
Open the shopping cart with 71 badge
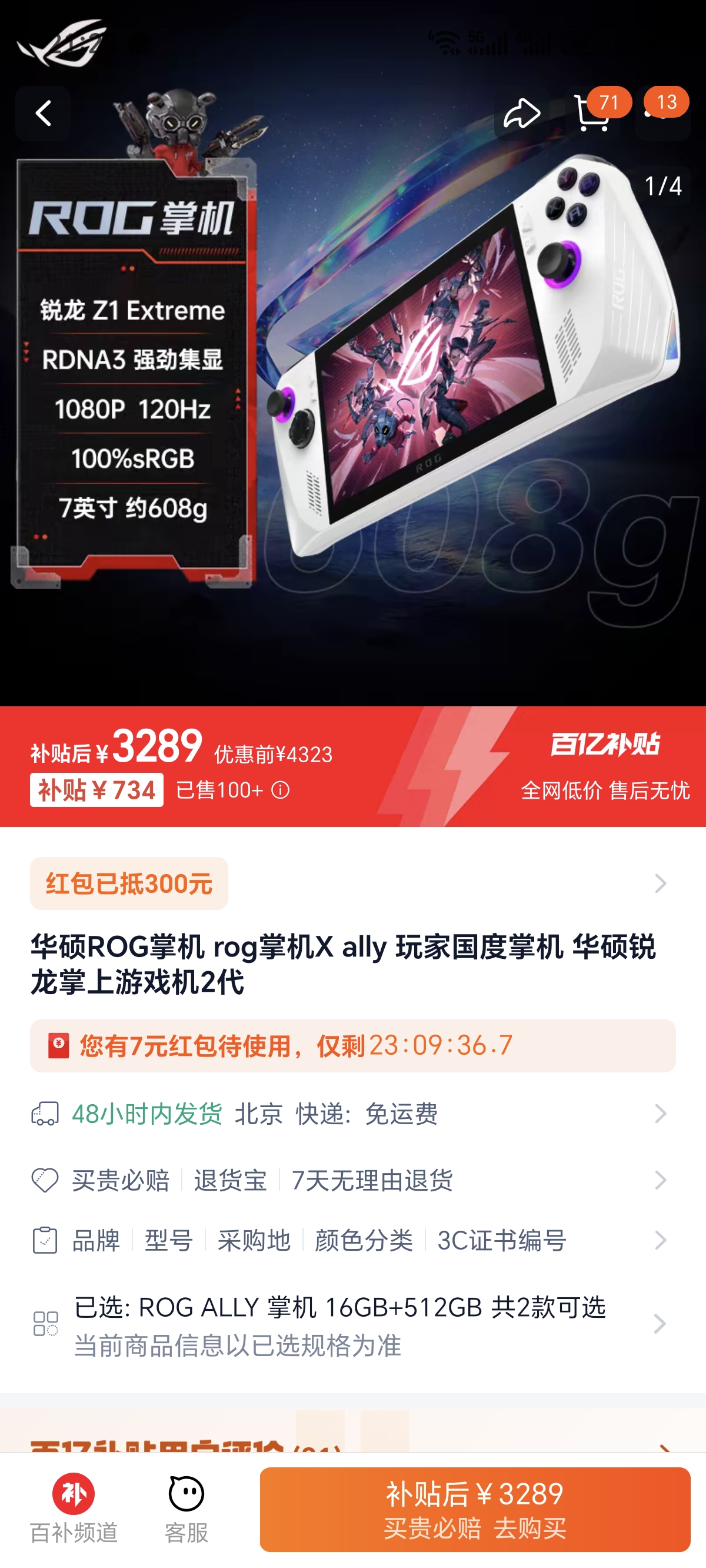592,114
